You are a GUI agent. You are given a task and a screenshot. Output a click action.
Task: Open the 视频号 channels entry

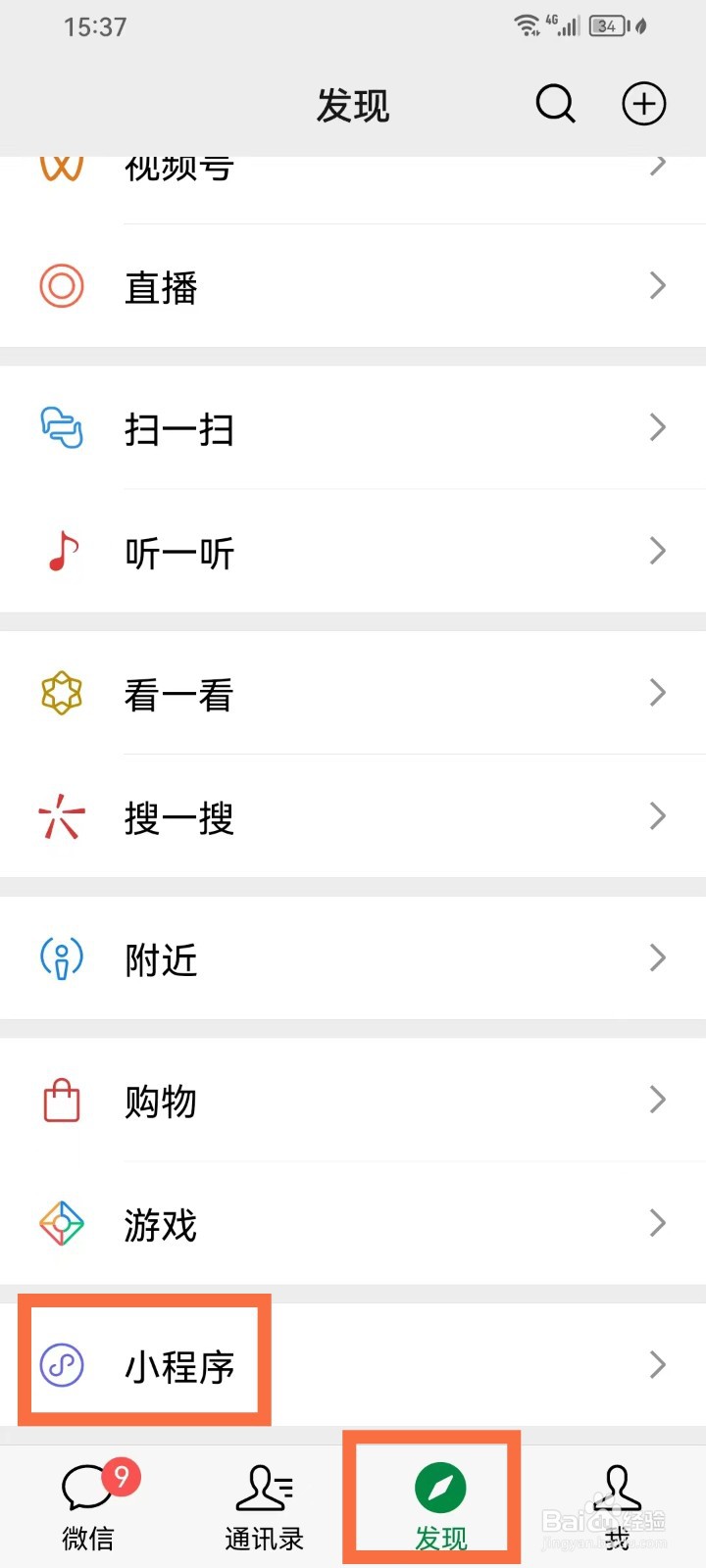[176, 167]
